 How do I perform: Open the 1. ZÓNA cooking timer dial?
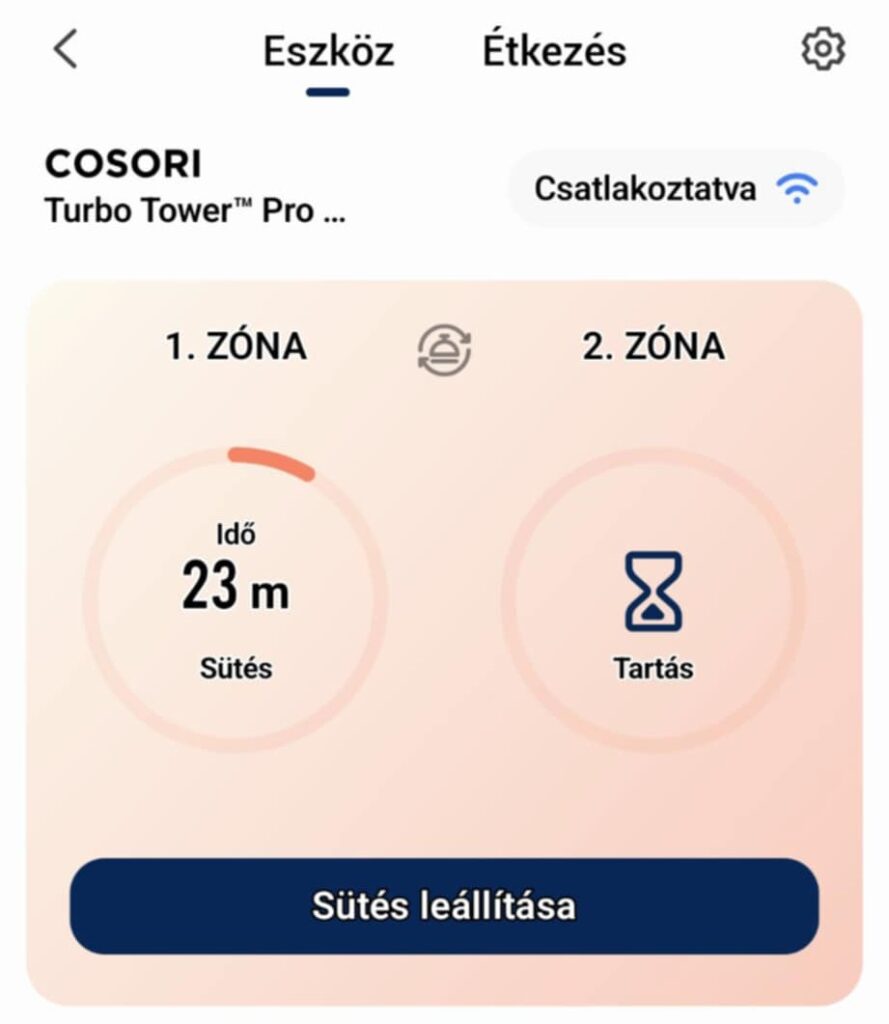[x=236, y=599]
